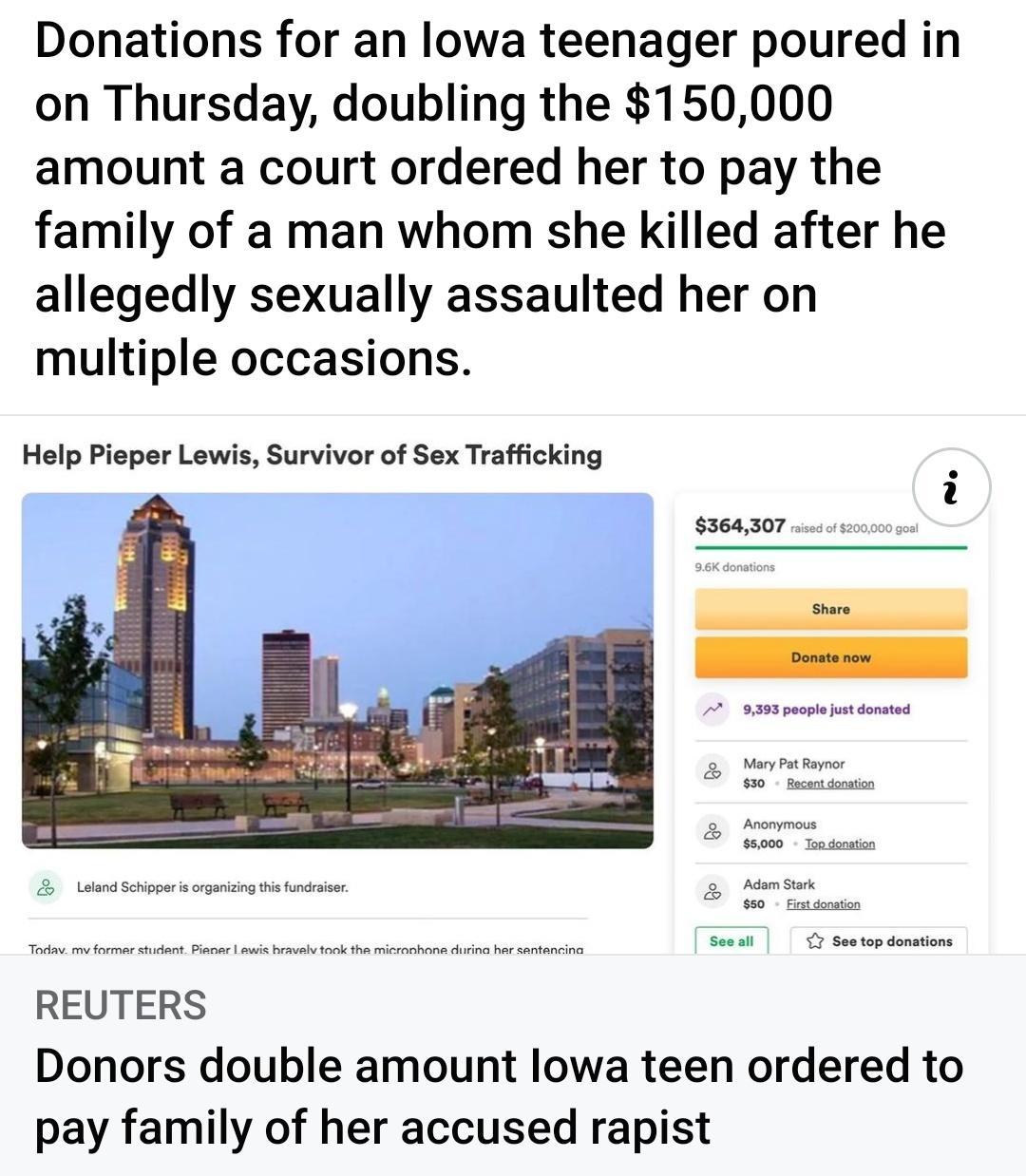Activate the First donation filter under Adam Stark

824,904
